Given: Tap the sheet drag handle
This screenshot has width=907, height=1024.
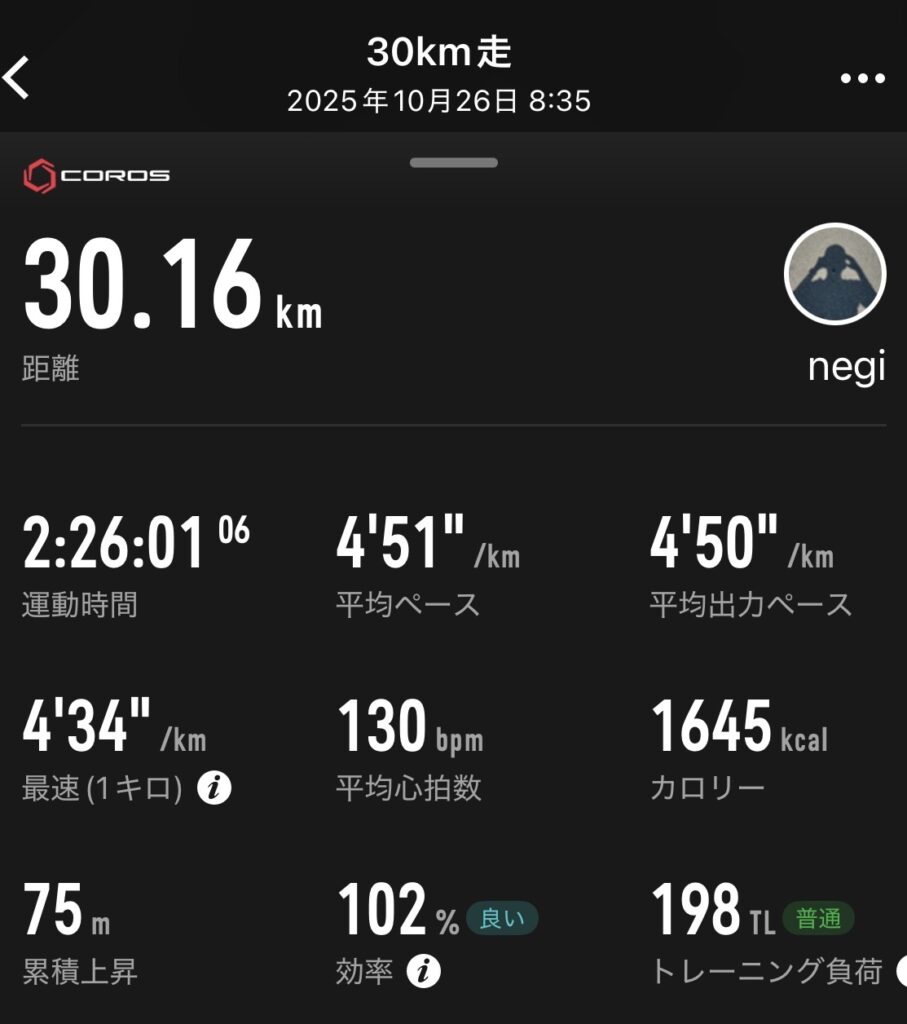Looking at the screenshot, I should 453,162.
